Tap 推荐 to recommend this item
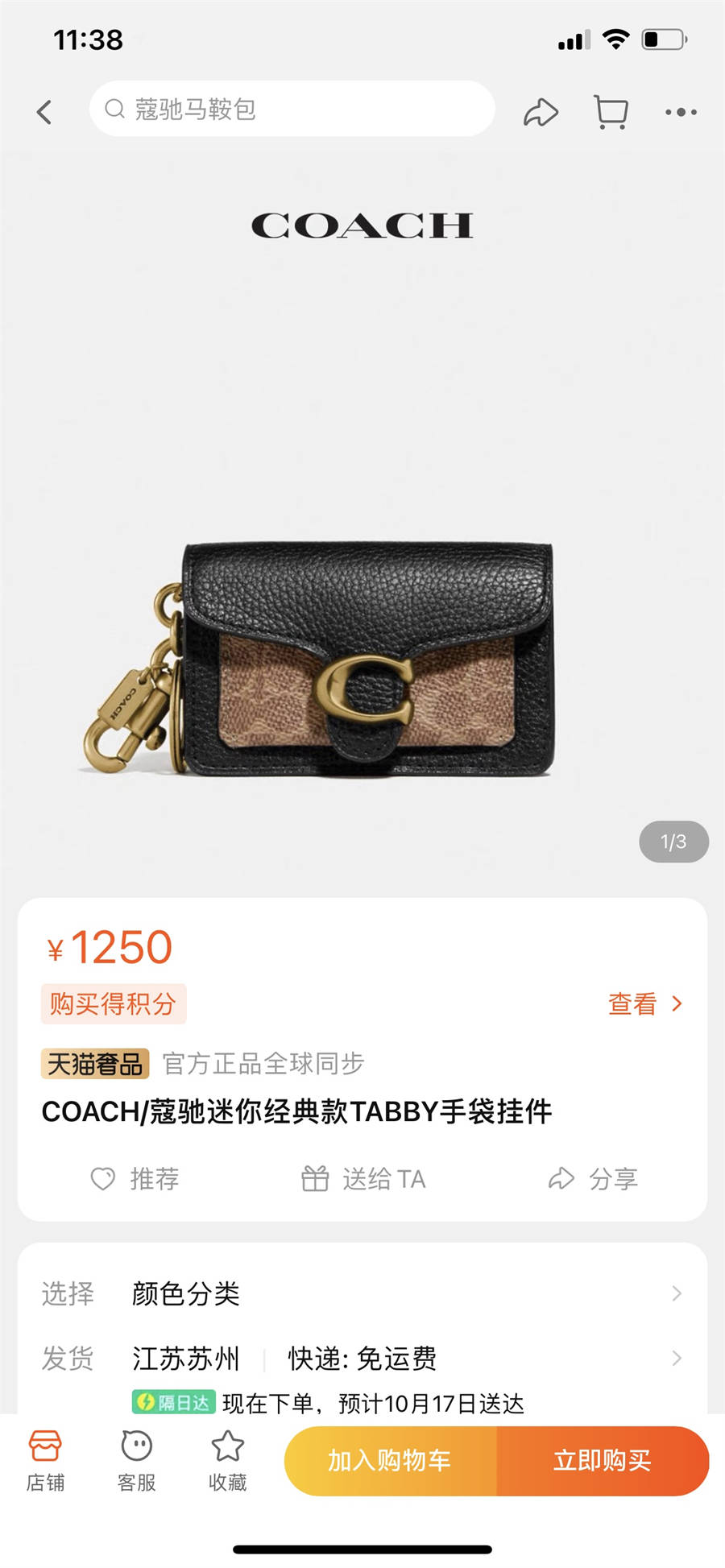This screenshot has height=1568, width=725. (x=135, y=1179)
